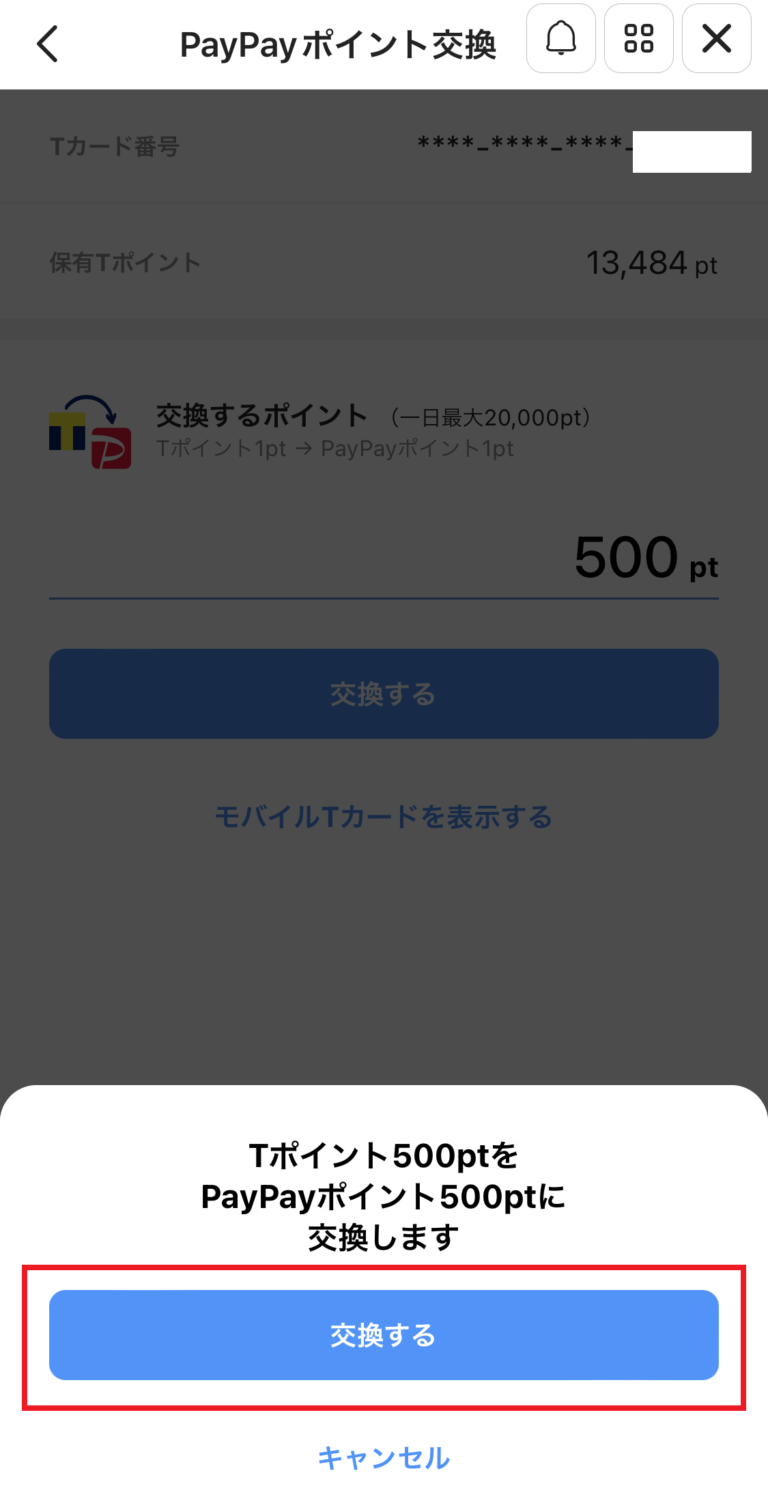Tap the 保有Tポイント balance row

(383, 261)
